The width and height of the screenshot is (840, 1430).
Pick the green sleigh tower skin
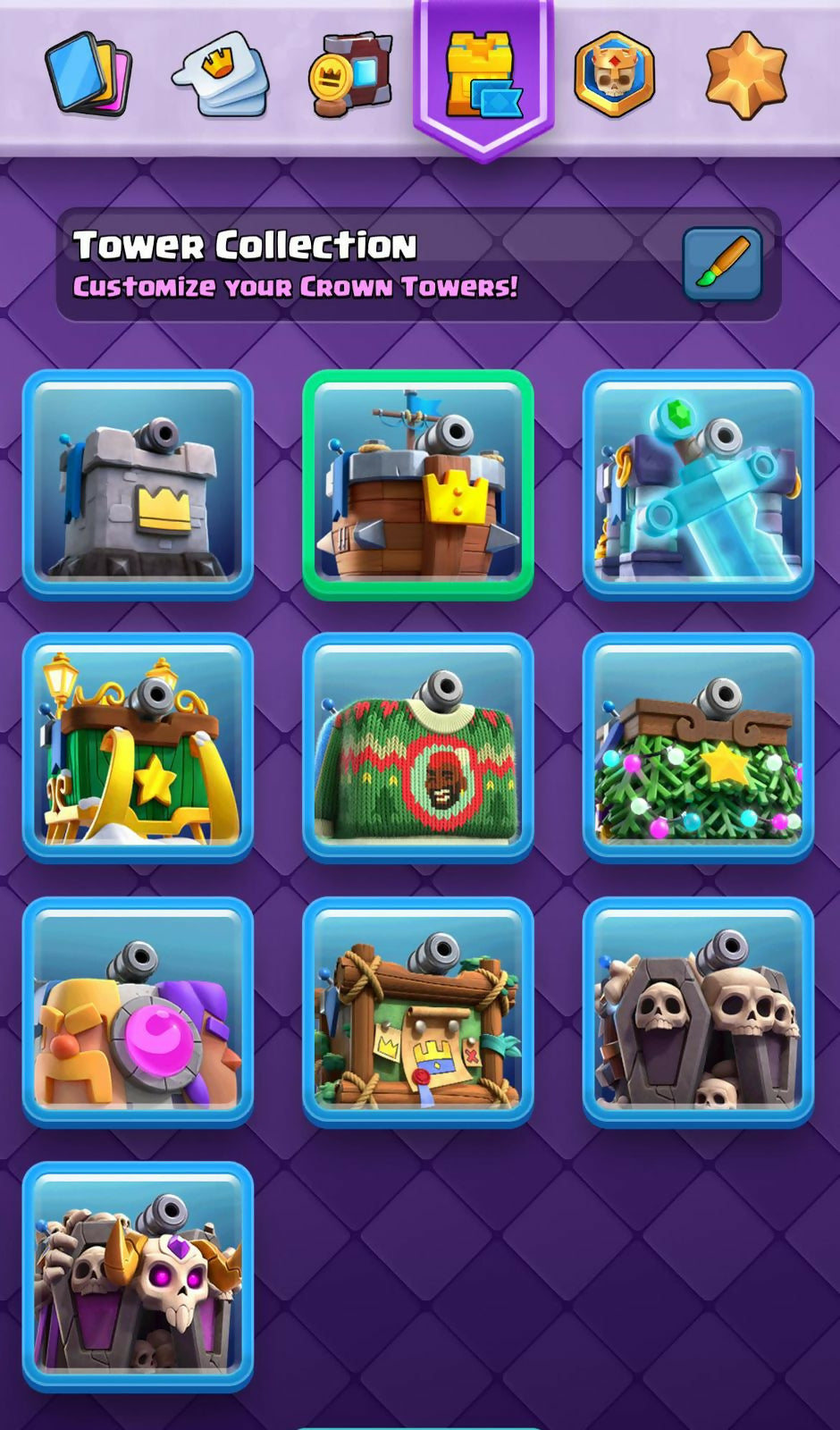(139, 747)
